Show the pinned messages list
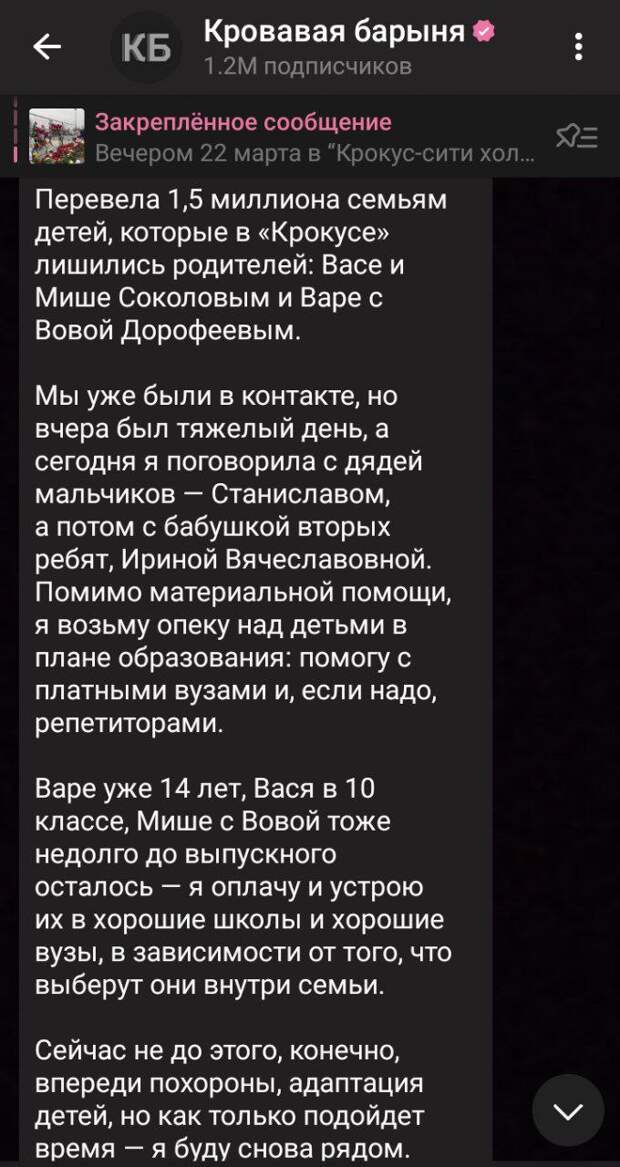 tap(576, 139)
